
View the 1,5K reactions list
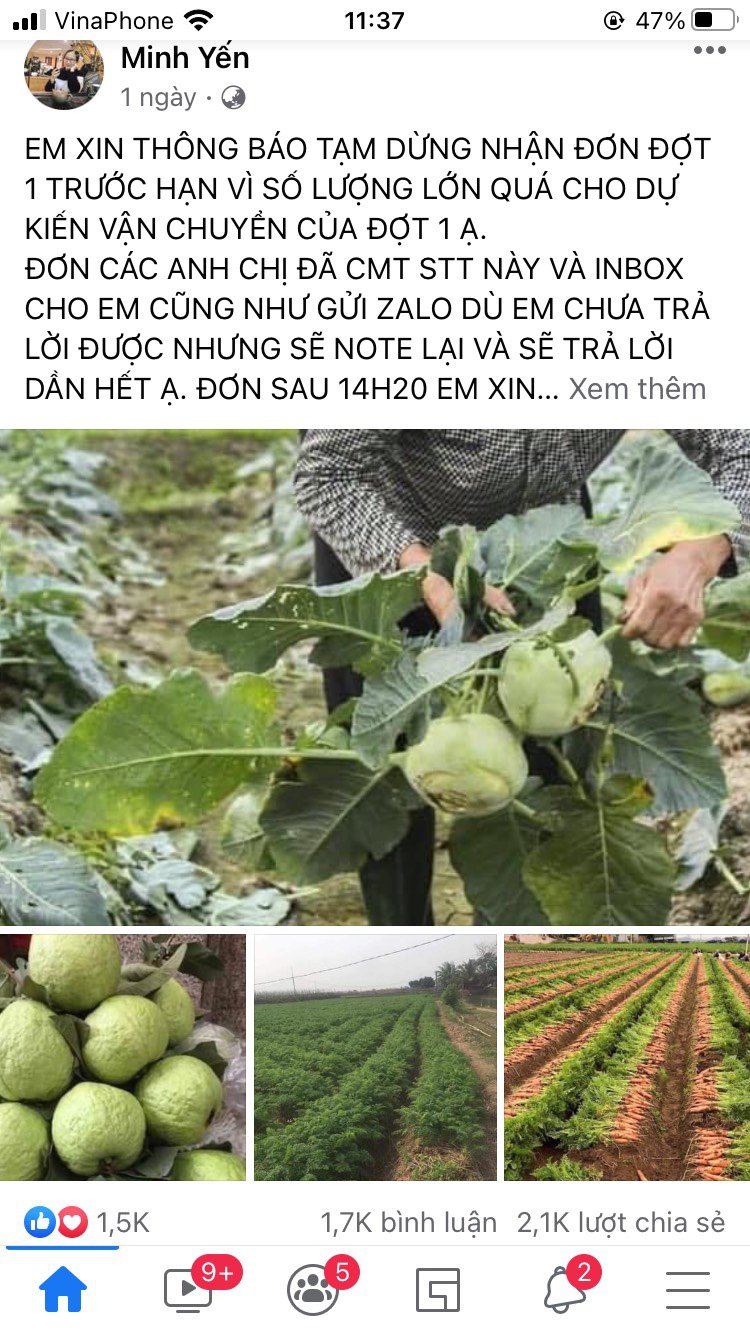[88, 1222]
